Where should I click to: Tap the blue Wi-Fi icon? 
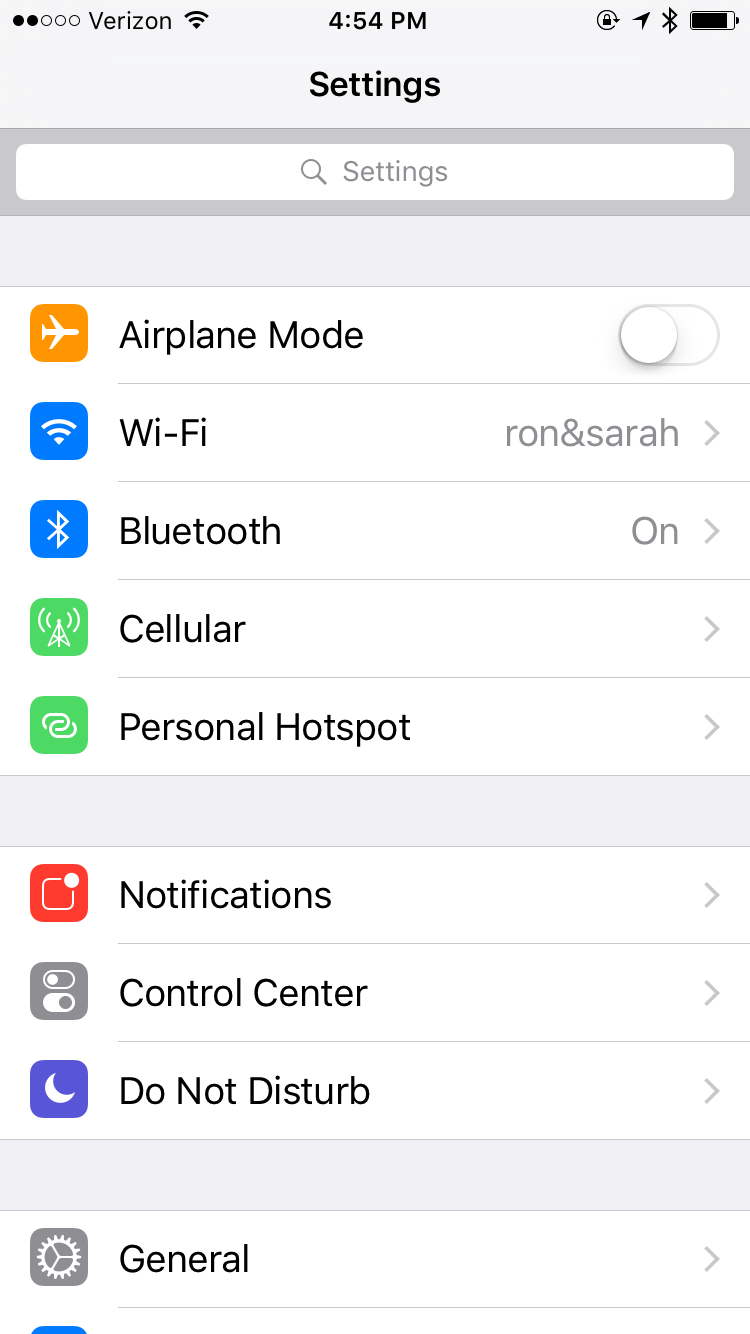tap(57, 431)
